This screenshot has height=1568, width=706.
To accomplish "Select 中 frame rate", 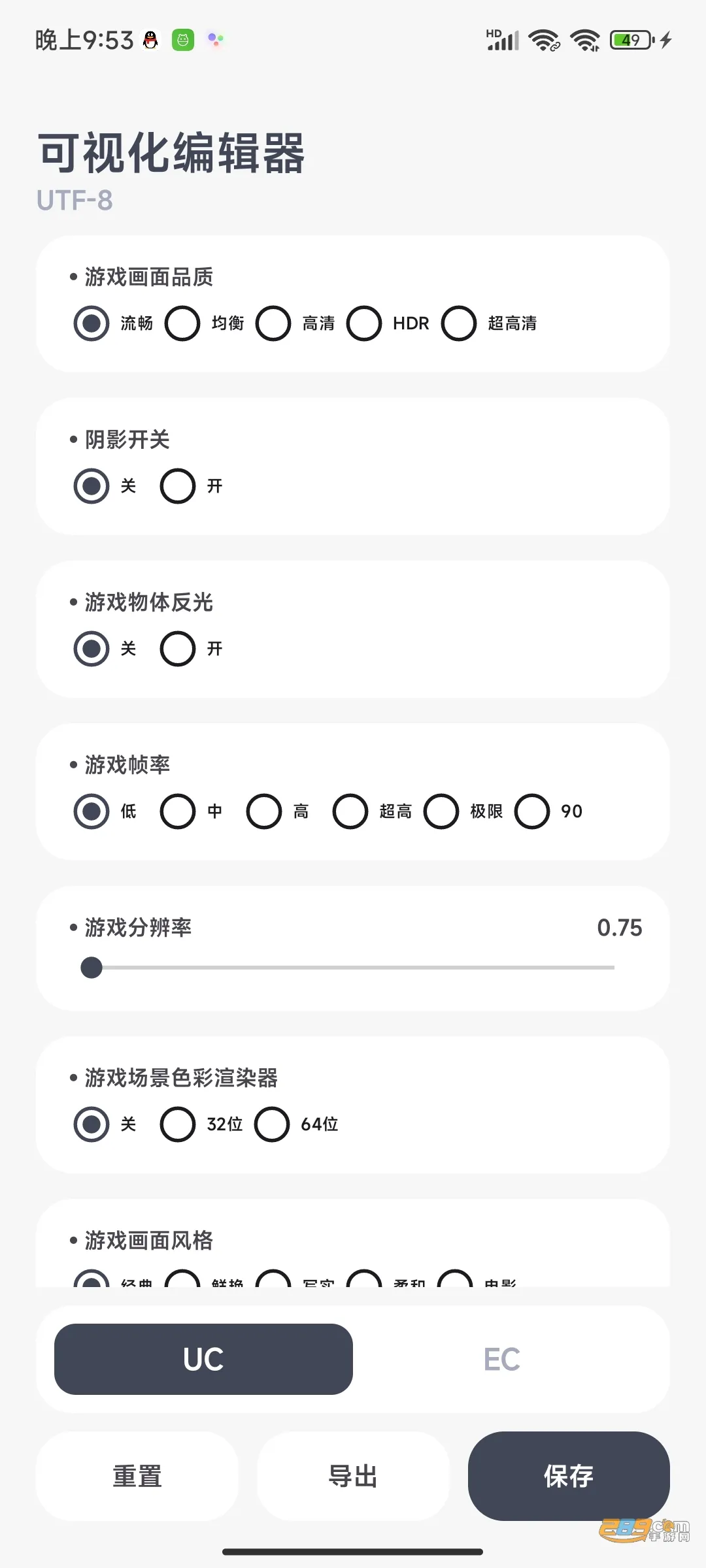I will 178,811.
